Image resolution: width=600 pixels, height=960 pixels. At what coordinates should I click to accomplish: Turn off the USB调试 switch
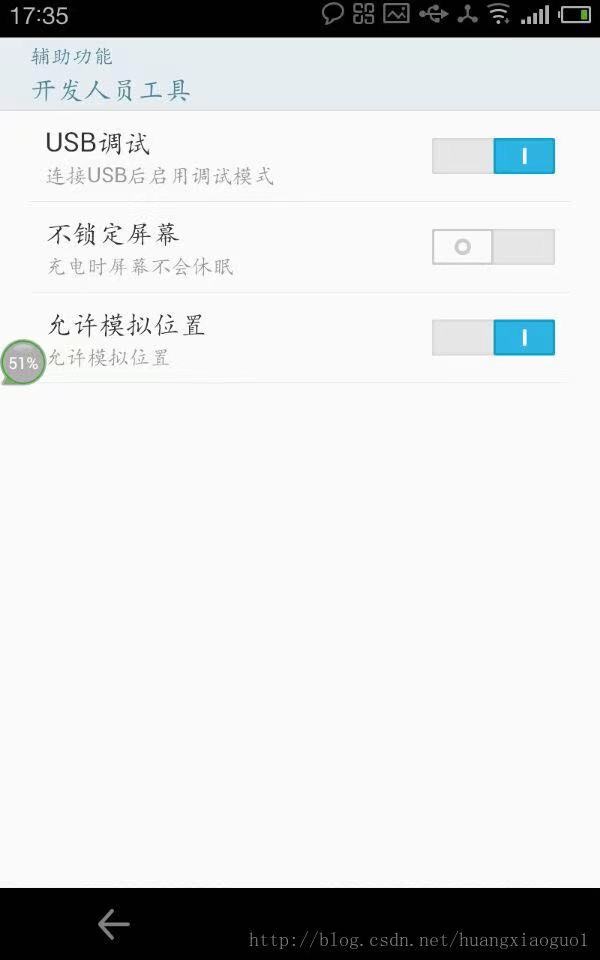pyautogui.click(x=493, y=156)
